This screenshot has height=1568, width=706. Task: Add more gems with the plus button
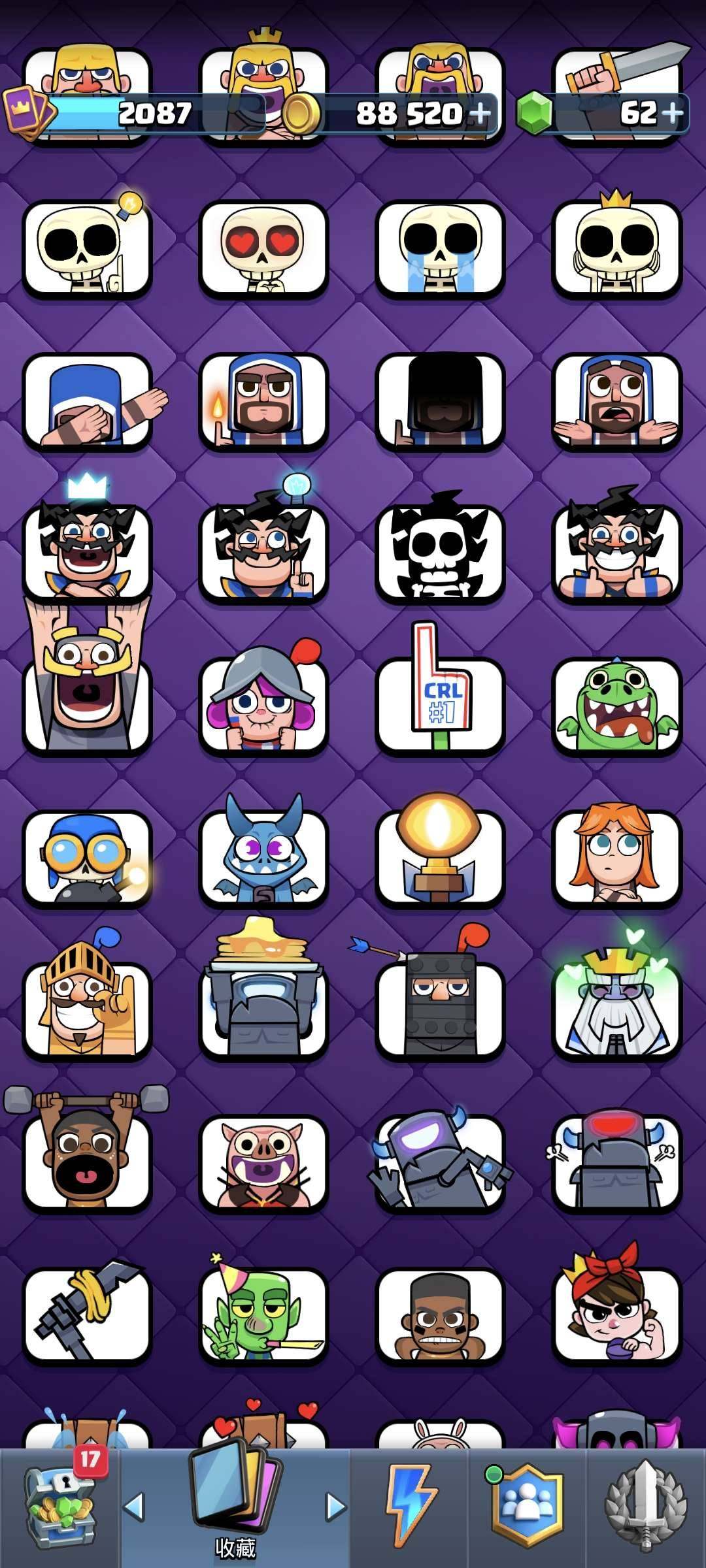672,114
